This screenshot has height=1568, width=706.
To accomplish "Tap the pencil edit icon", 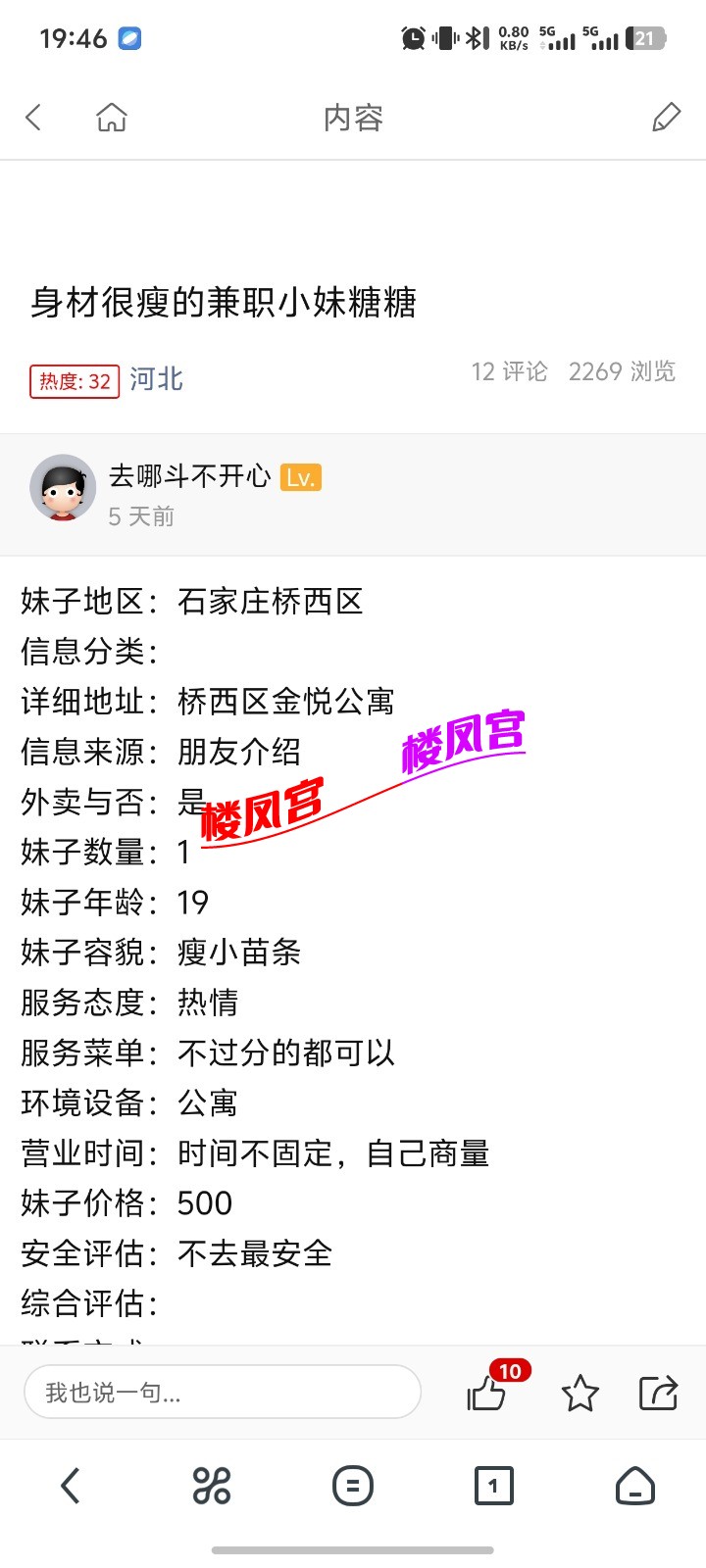I will coord(666,118).
